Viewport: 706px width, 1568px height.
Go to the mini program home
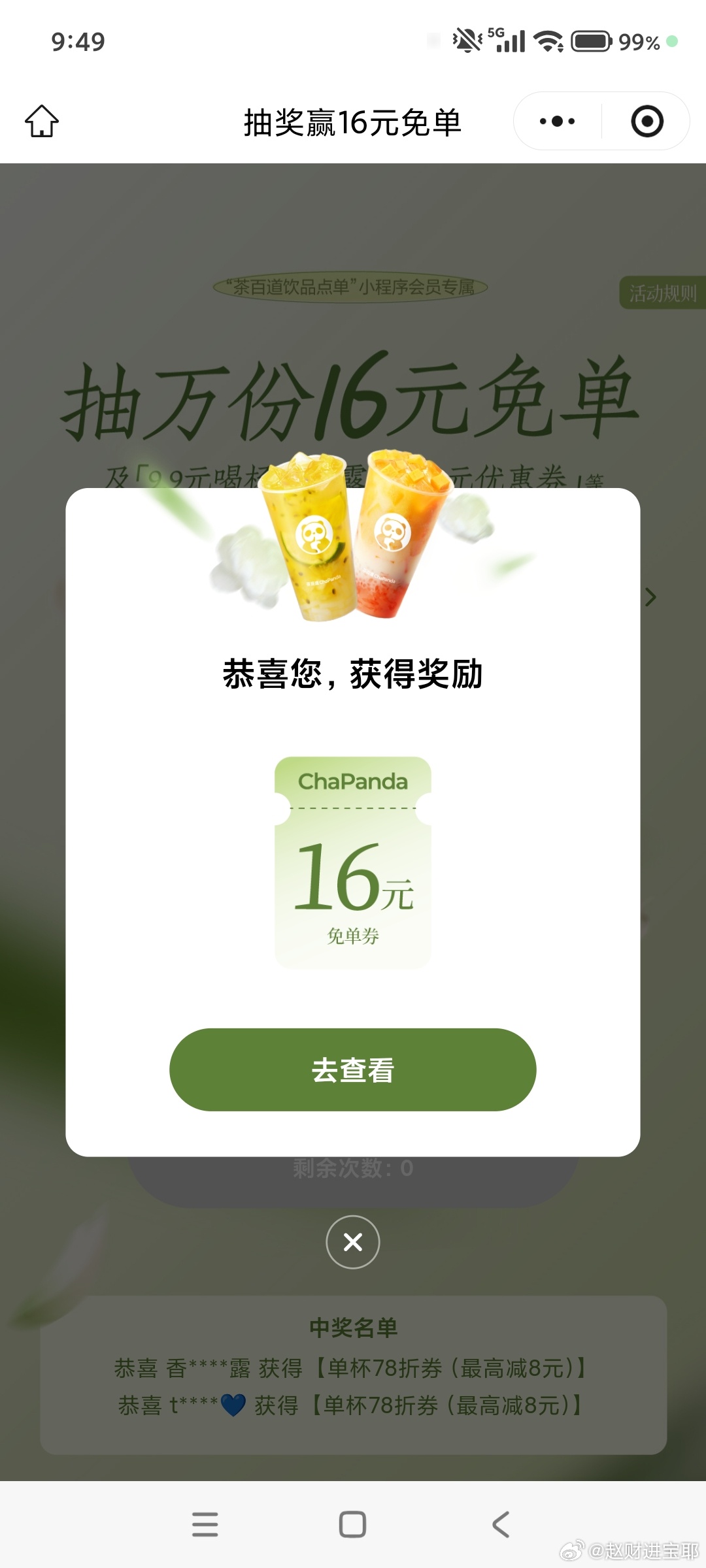pos(42,122)
